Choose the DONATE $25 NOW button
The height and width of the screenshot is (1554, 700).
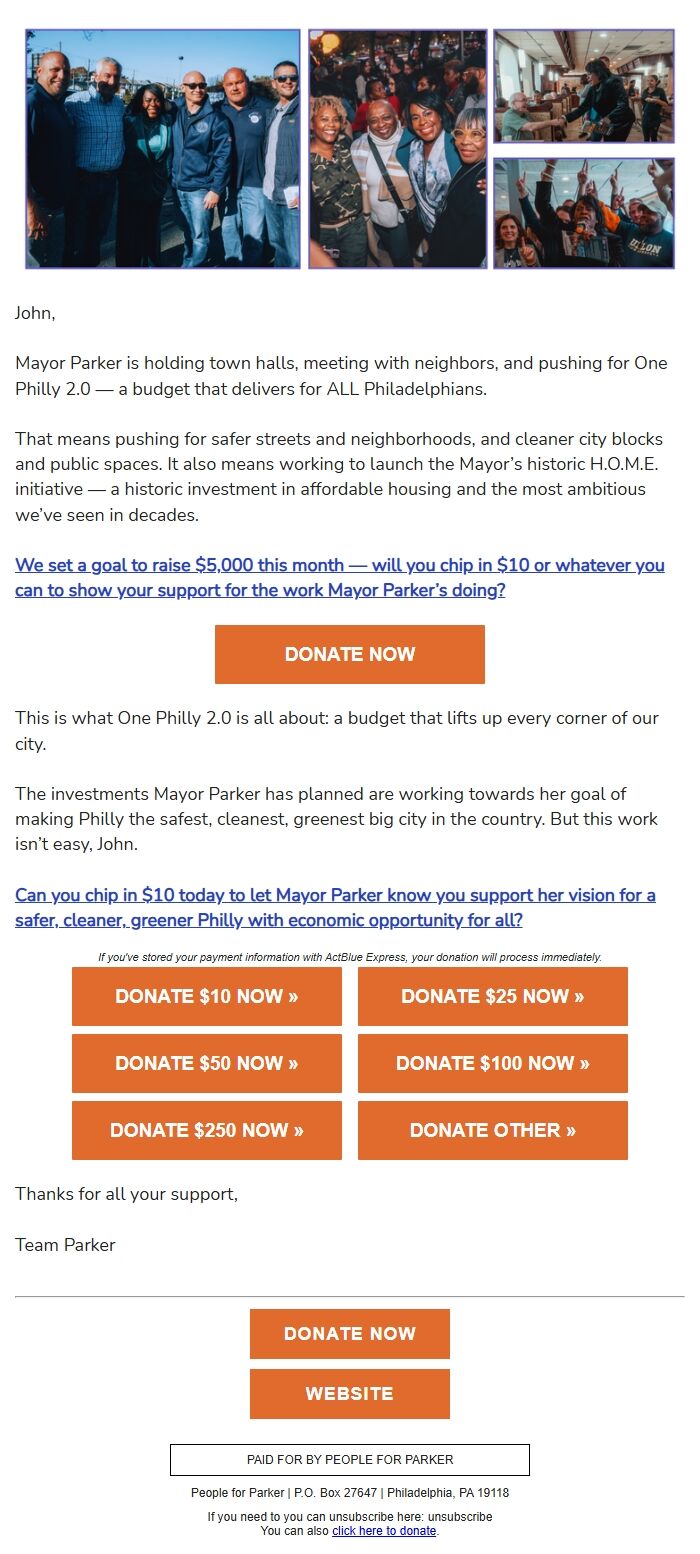[x=492, y=996]
